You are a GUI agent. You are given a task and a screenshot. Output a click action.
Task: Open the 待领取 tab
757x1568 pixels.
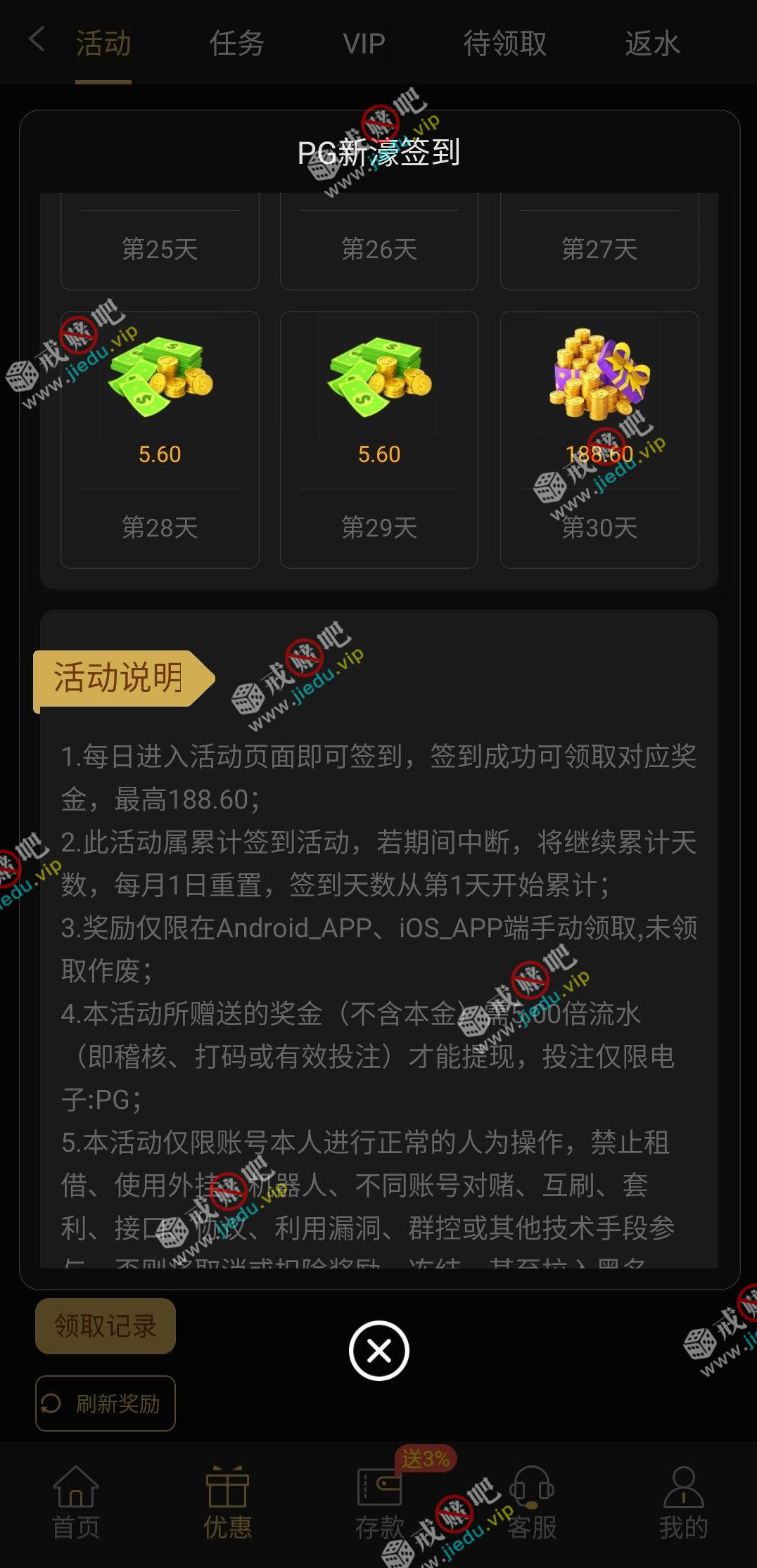click(x=504, y=44)
